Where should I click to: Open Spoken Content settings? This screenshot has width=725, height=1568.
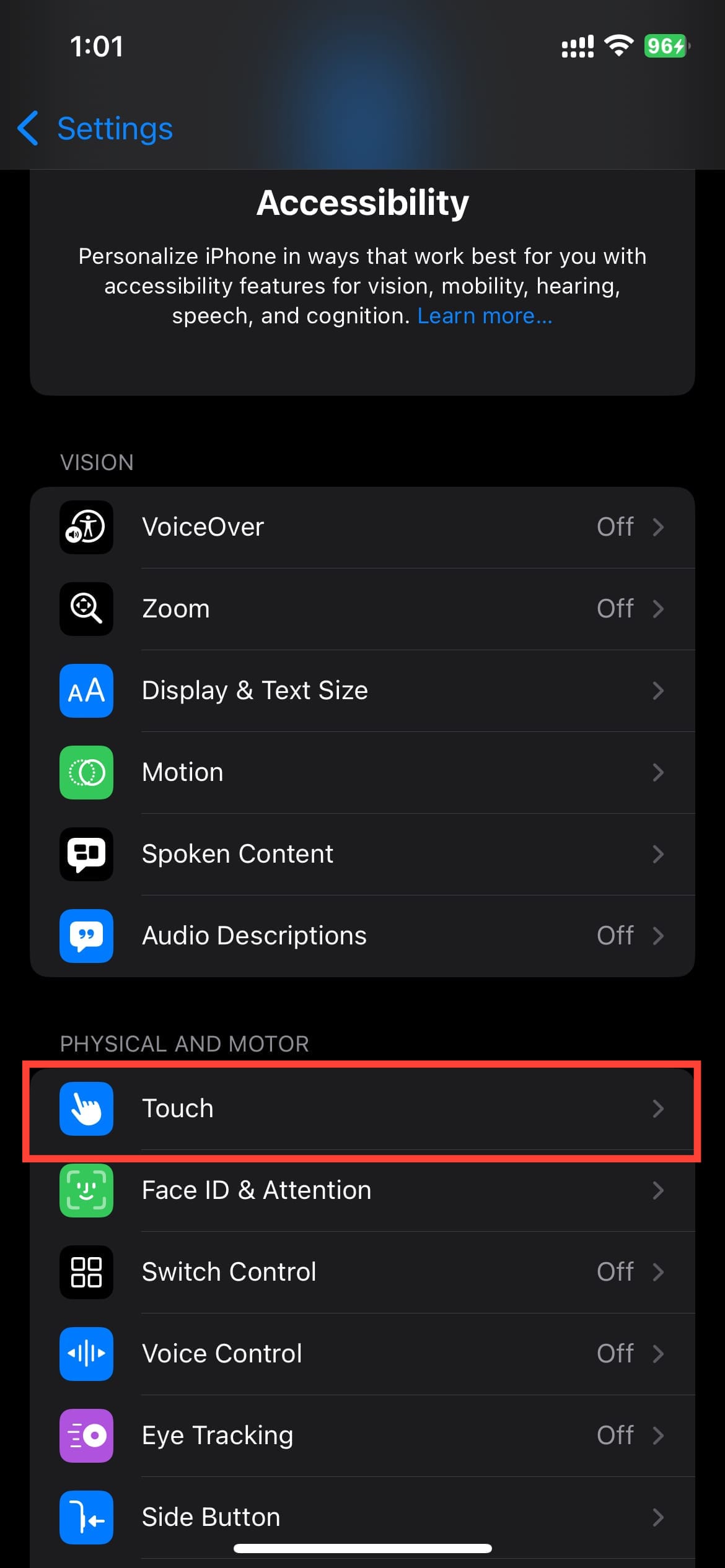pyautogui.click(x=362, y=854)
